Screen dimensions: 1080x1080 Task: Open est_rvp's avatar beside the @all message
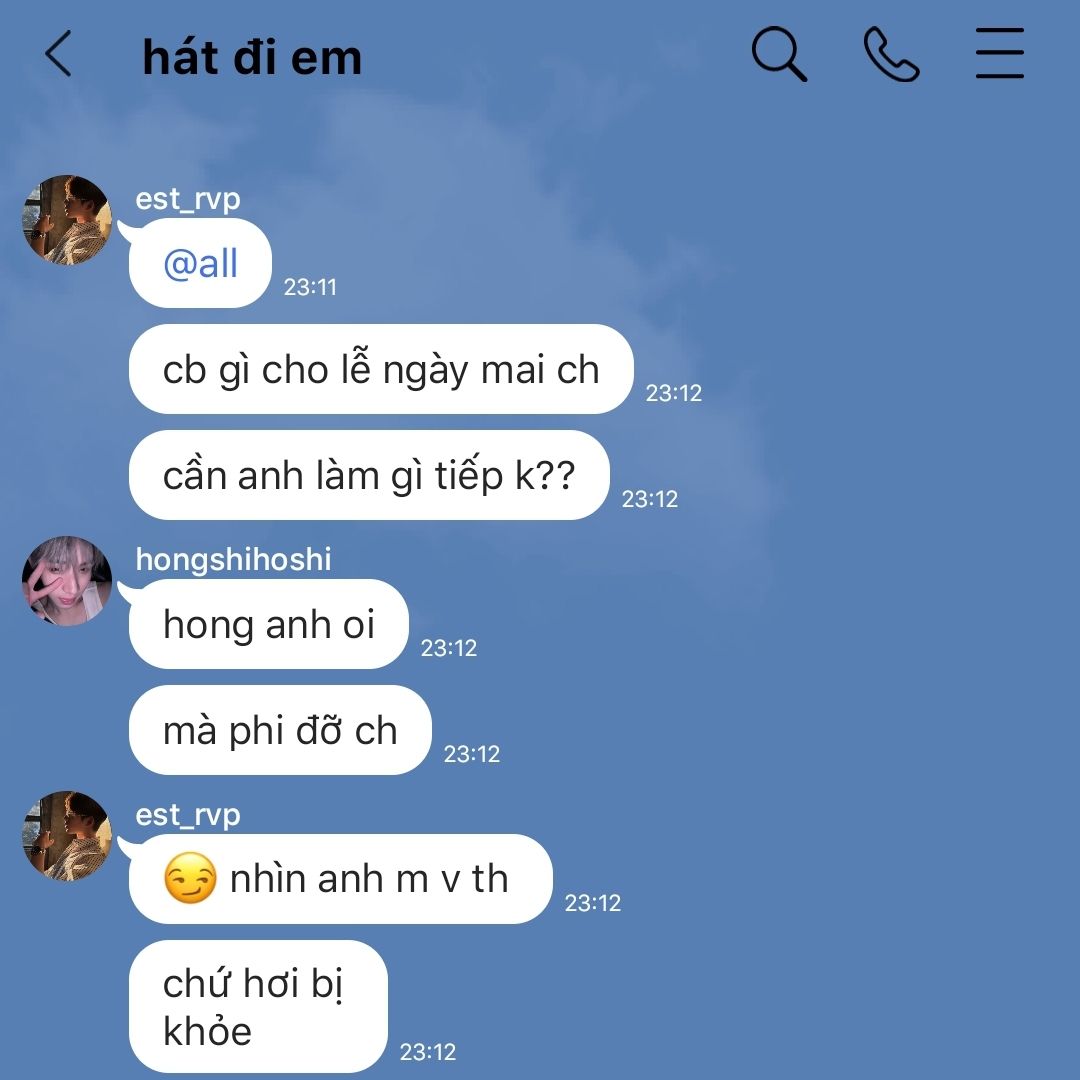pos(67,220)
